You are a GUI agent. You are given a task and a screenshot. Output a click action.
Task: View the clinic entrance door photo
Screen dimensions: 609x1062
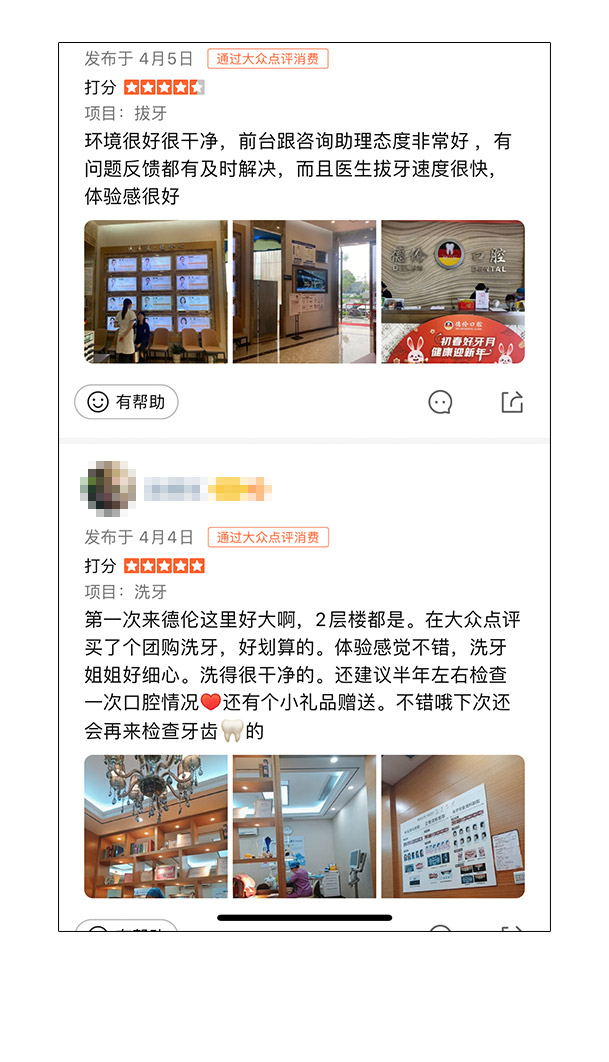point(304,291)
